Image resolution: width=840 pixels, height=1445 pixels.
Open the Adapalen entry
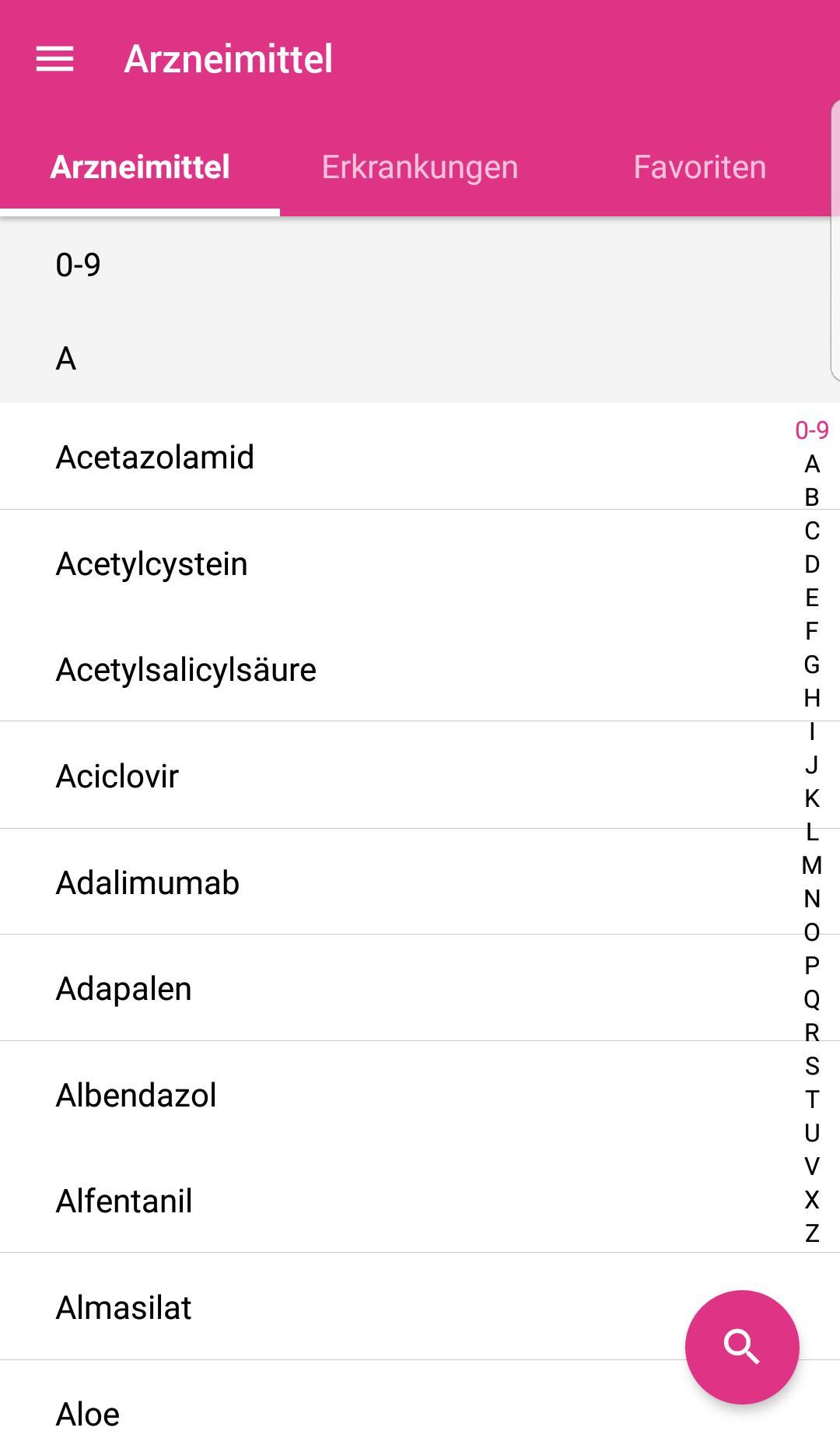point(124,988)
